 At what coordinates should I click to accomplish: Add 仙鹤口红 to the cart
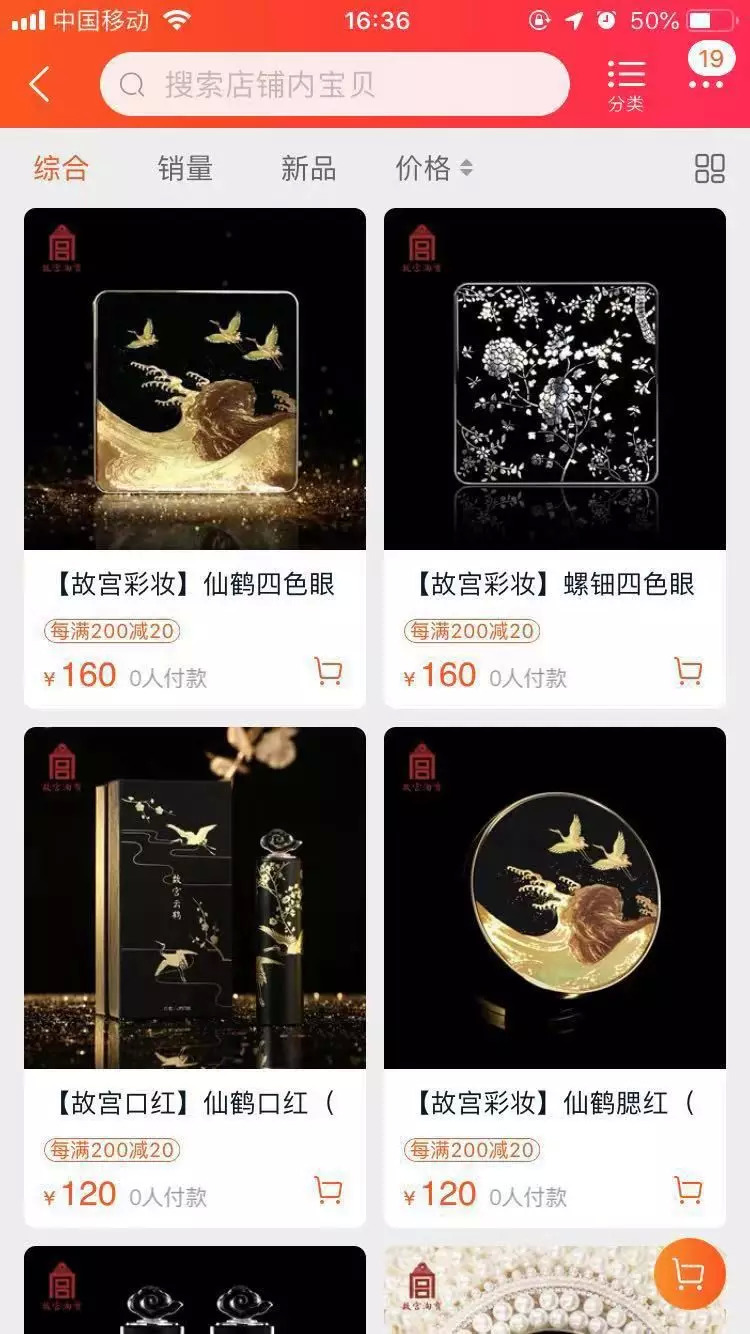(x=328, y=1191)
